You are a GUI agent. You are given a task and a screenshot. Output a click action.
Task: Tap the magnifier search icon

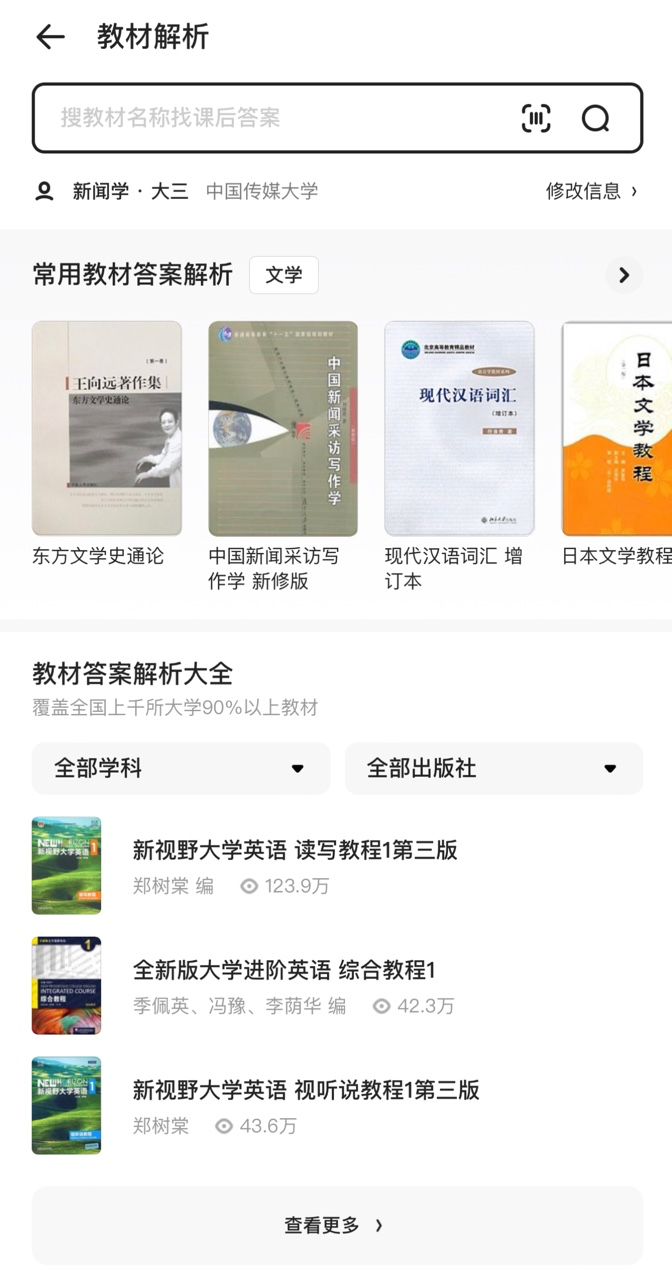coord(595,119)
